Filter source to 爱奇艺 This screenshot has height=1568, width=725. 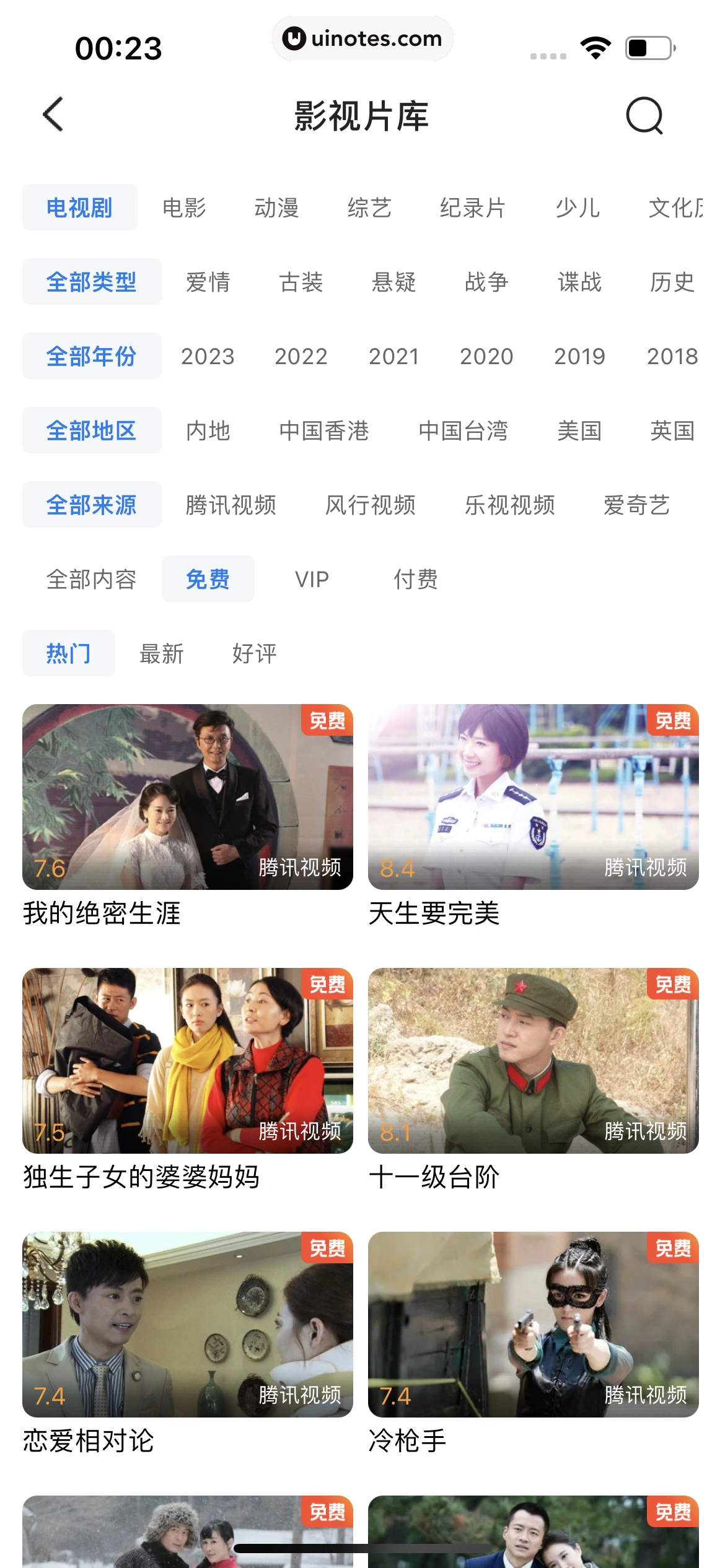point(637,505)
